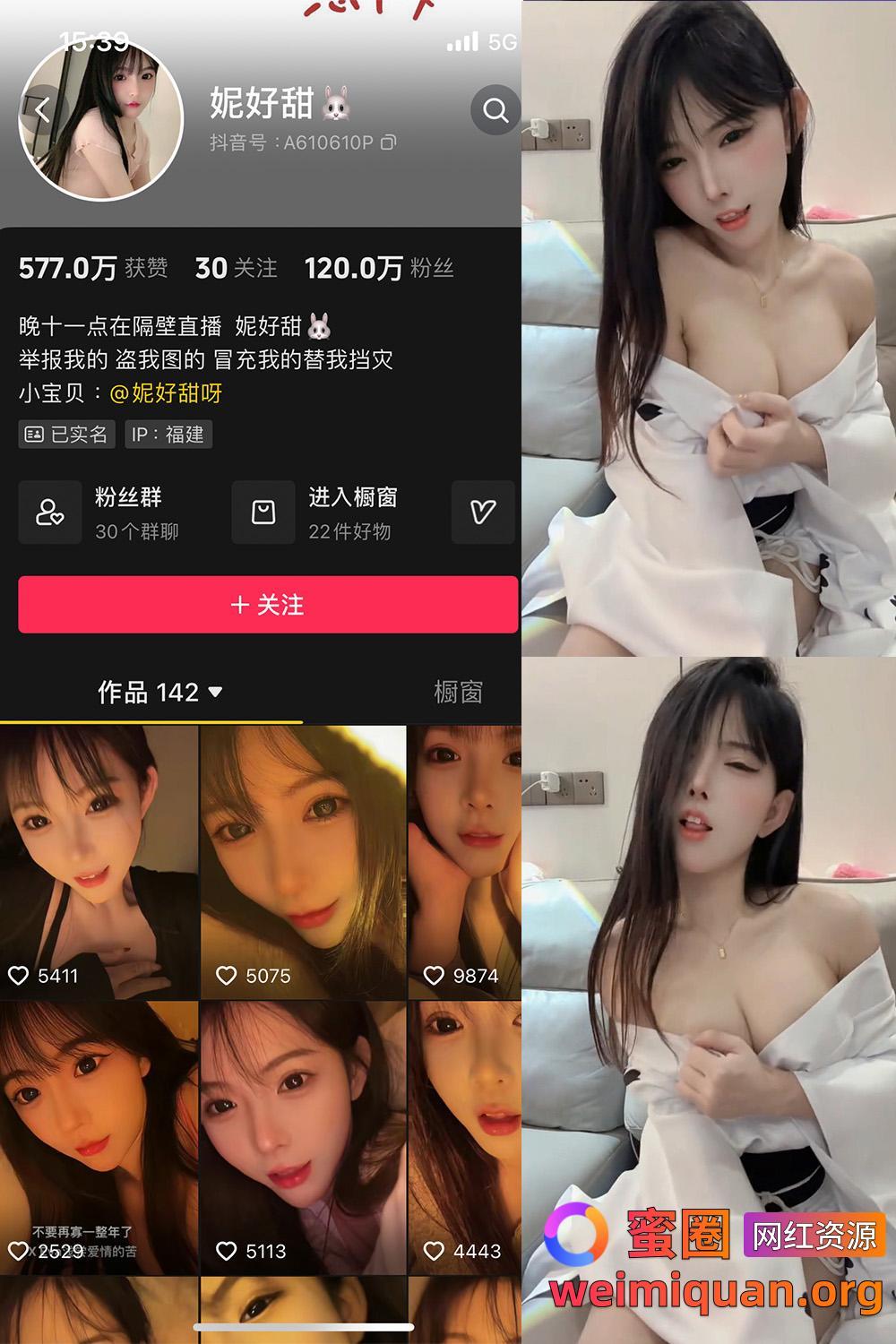Tap the IP 福建 location badge

click(168, 435)
